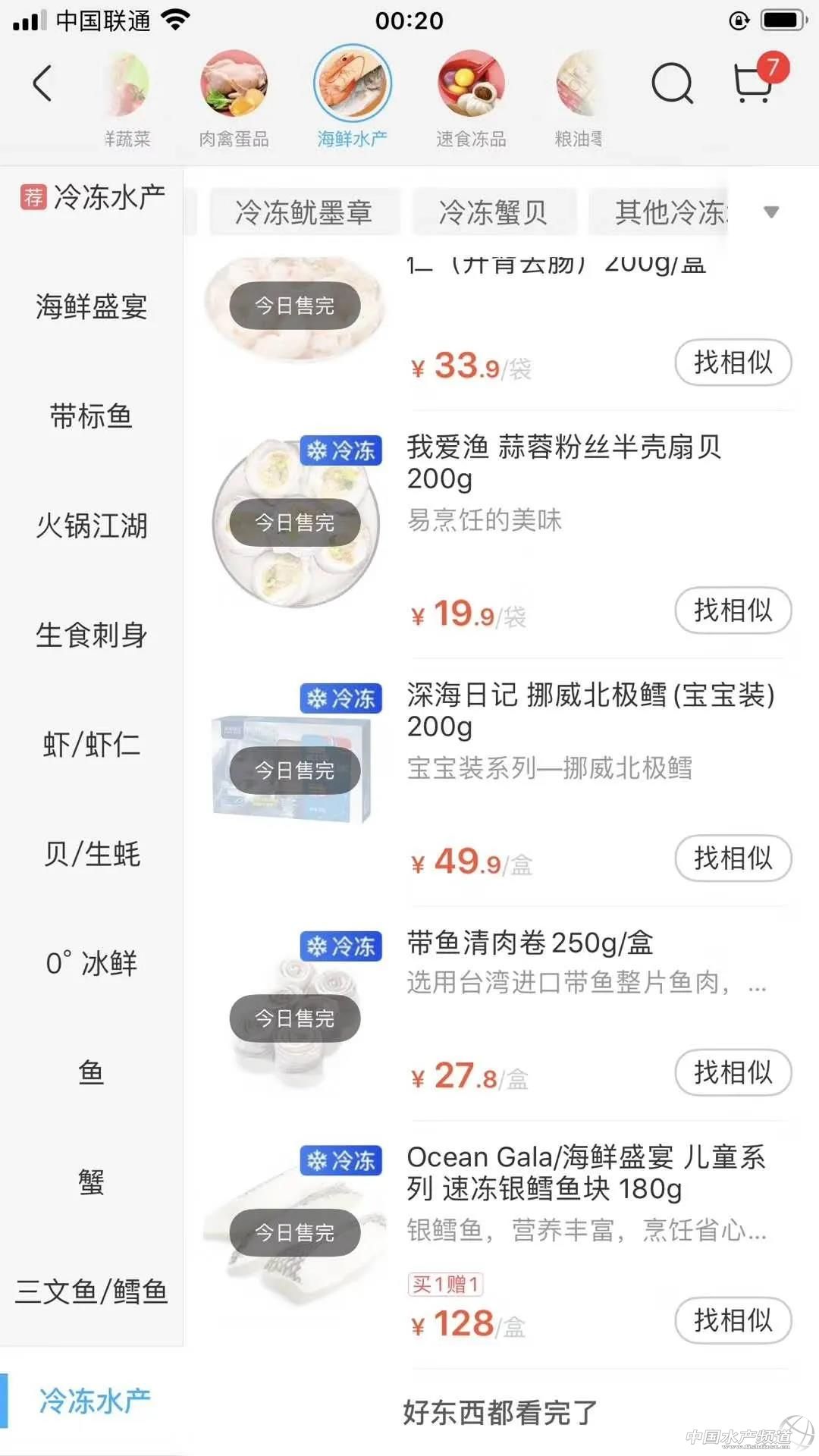The image size is (819, 1456).
Task: Open the shopping cart
Action: click(755, 82)
